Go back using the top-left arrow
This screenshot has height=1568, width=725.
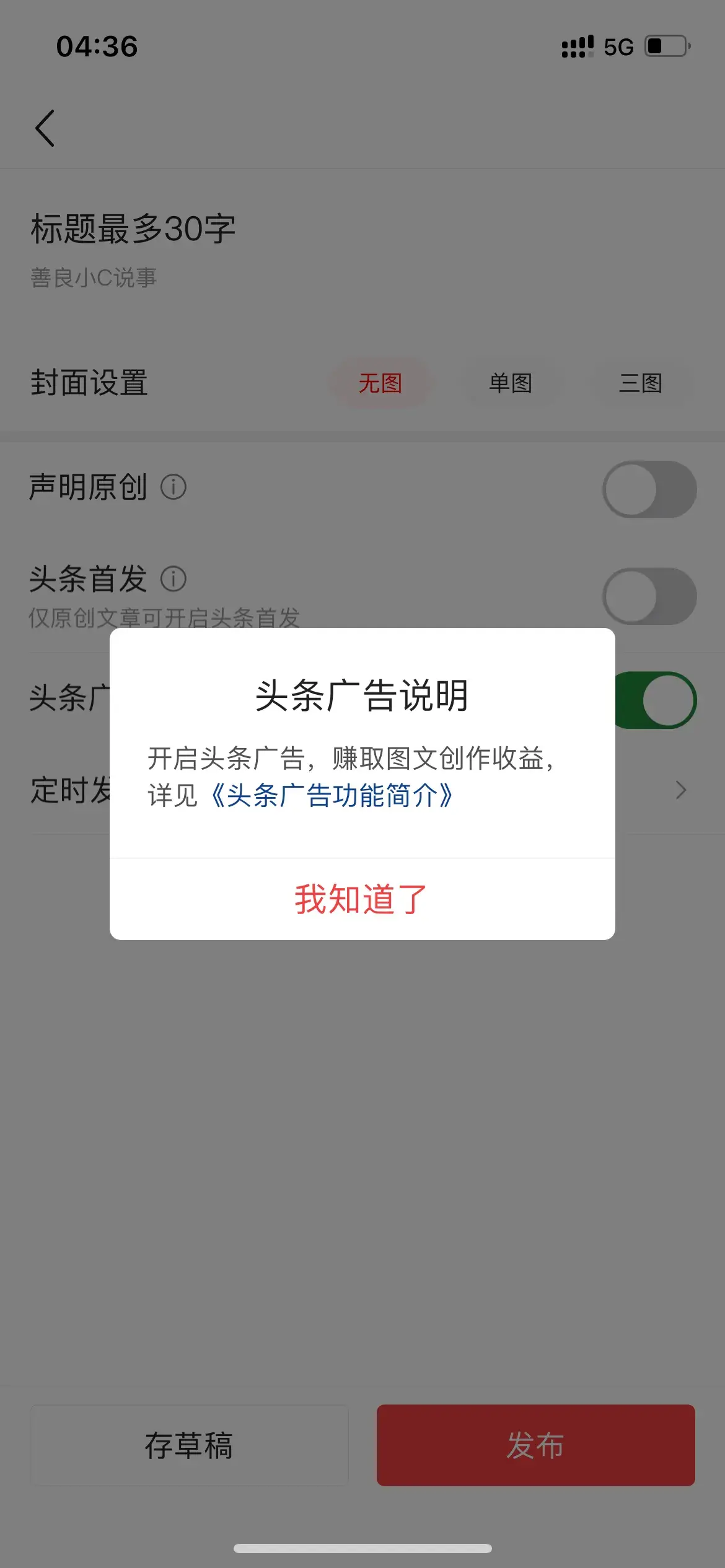tap(45, 128)
